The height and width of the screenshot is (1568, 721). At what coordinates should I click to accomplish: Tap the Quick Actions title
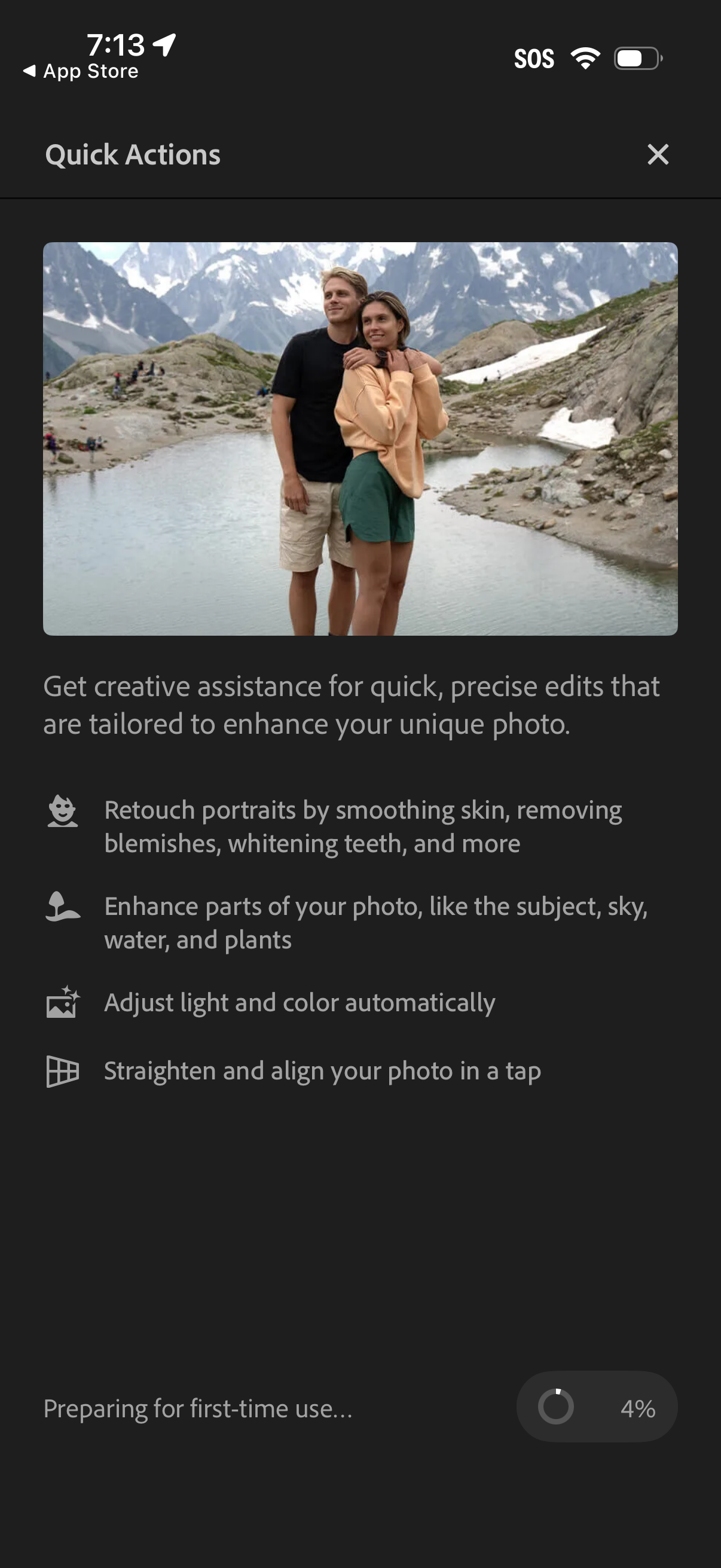click(132, 155)
